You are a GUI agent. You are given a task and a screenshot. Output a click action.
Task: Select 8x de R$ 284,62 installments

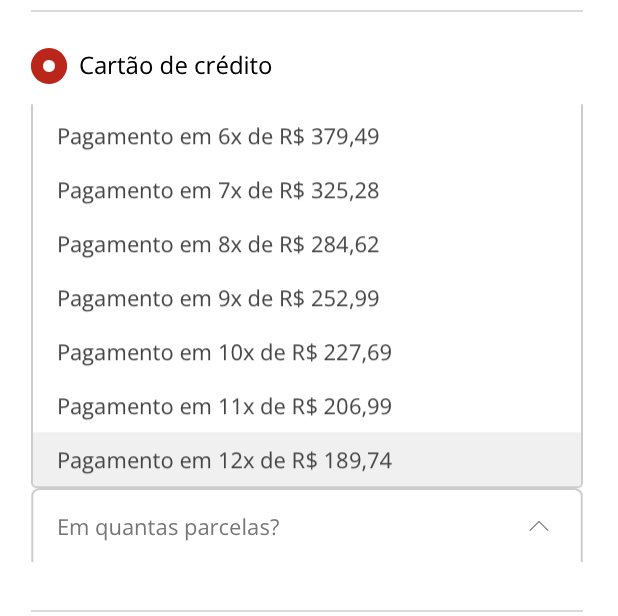click(x=218, y=244)
